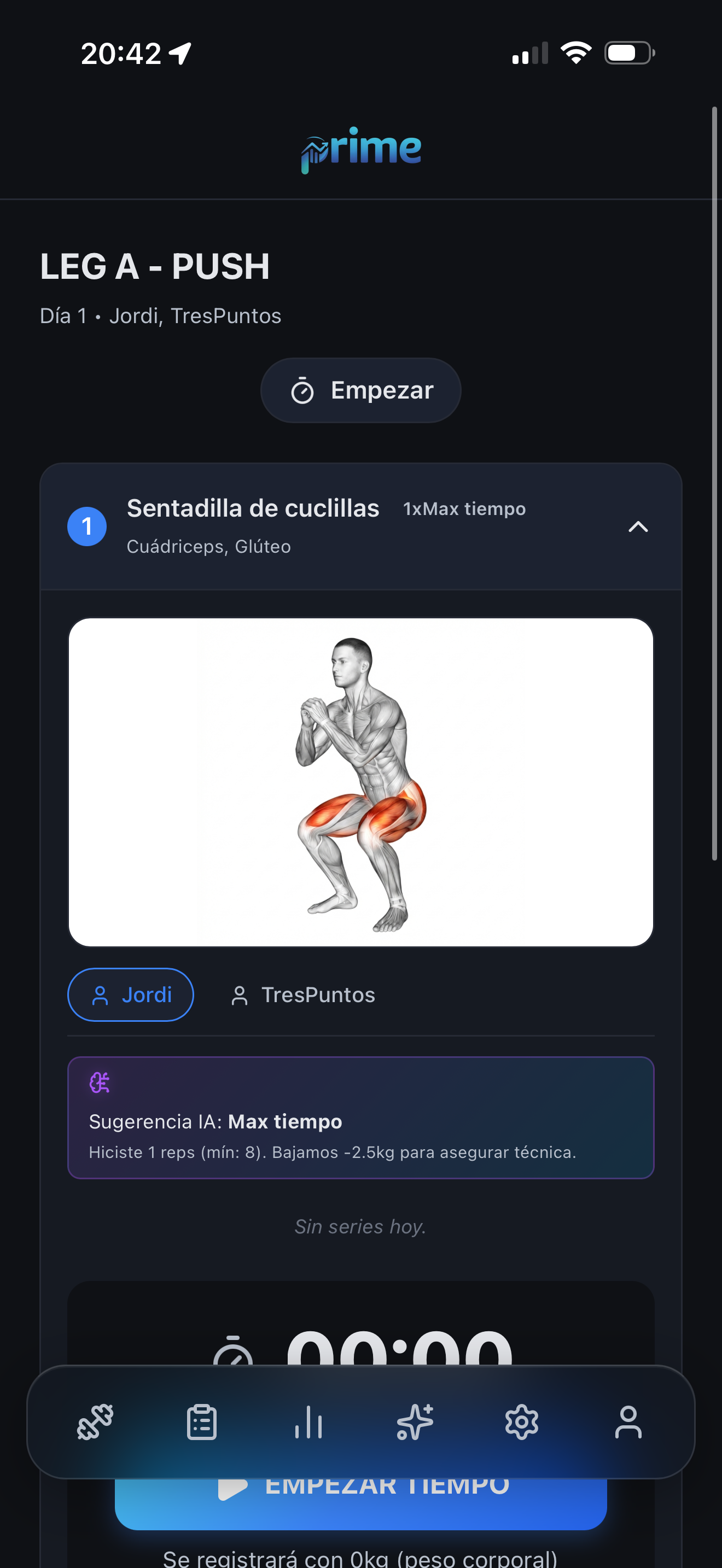Switch to the TresPuntos user tab

pyautogui.click(x=302, y=994)
